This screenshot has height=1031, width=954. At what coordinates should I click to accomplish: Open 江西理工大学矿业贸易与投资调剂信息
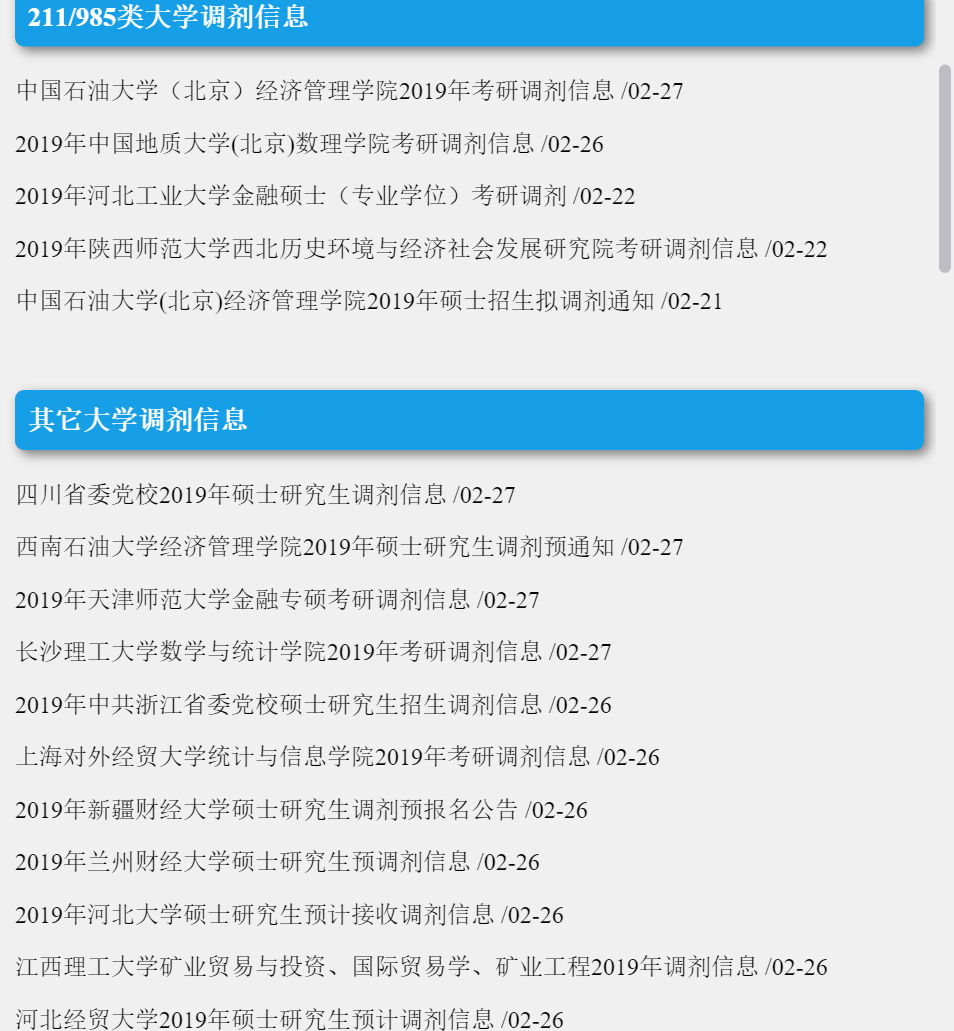(386, 967)
